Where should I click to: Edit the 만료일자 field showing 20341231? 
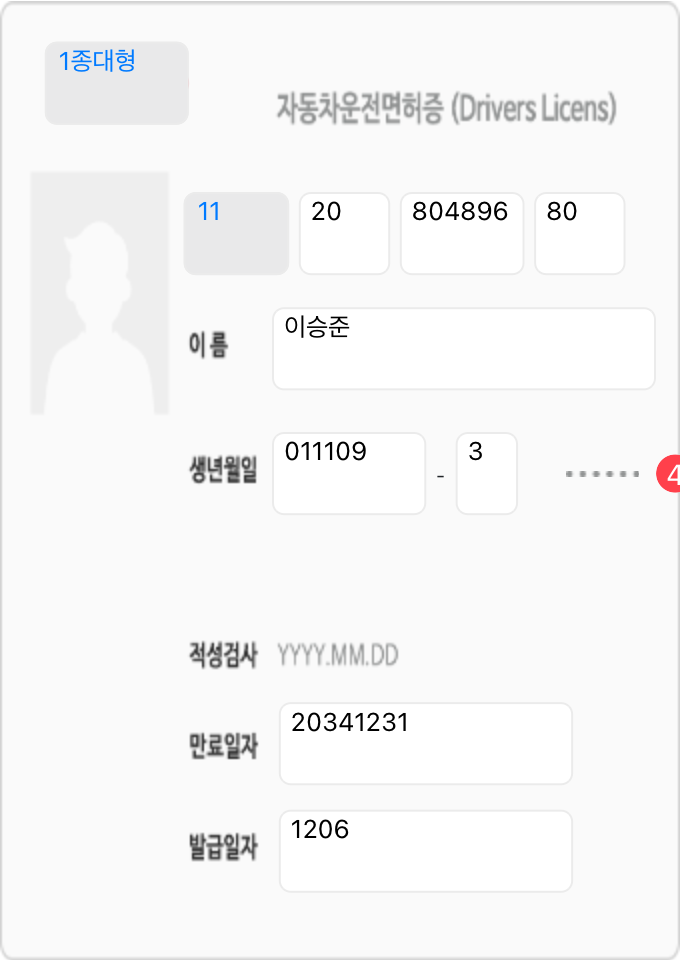click(x=425, y=743)
